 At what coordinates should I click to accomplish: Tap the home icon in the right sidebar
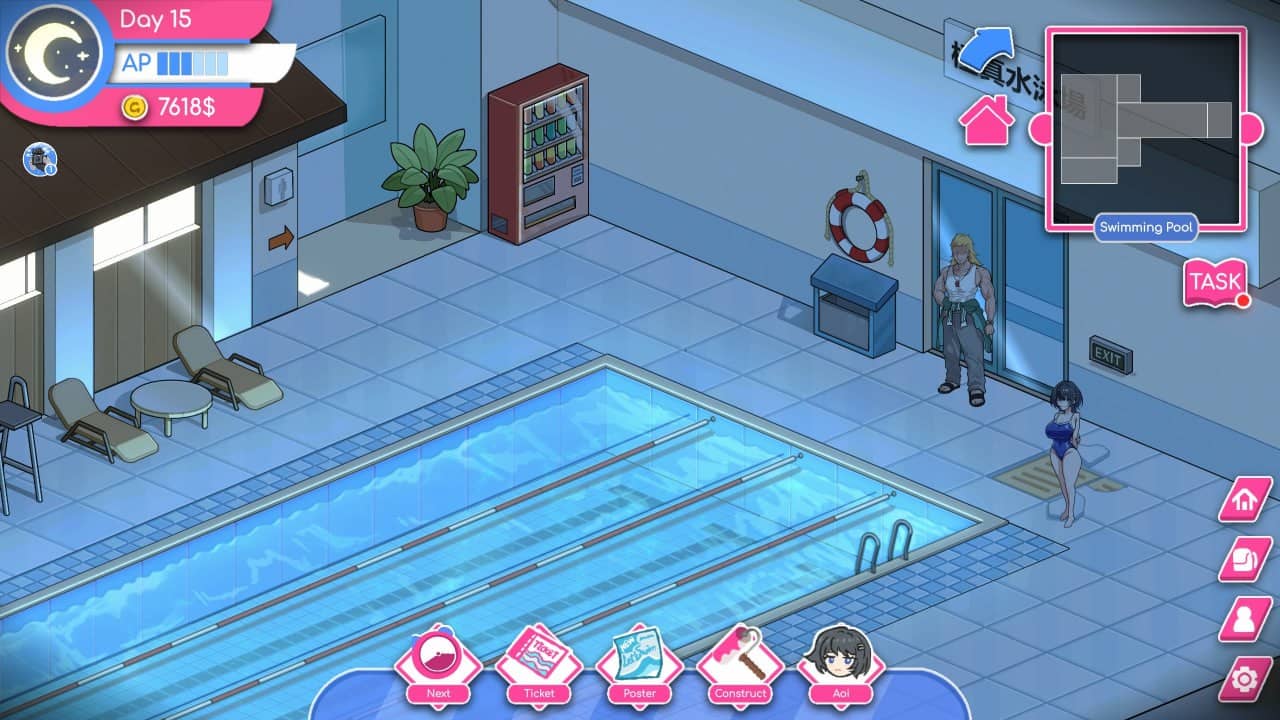(x=1246, y=500)
